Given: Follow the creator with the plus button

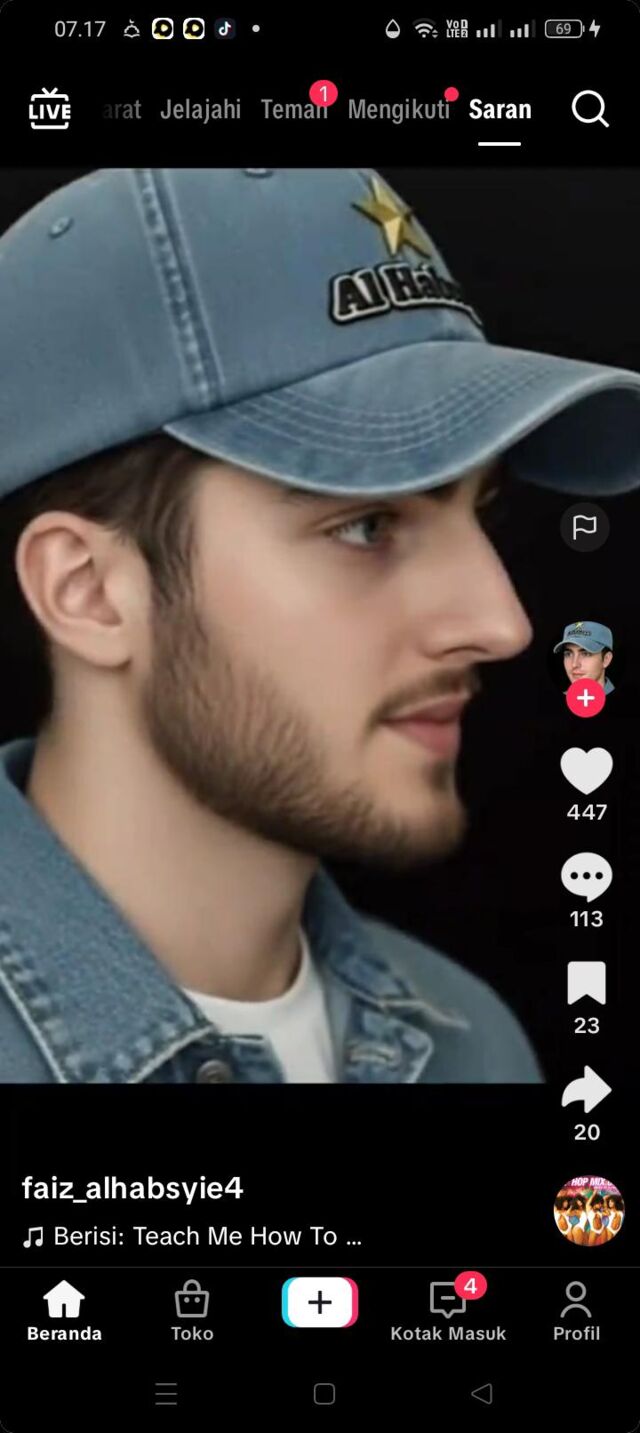Looking at the screenshot, I should 585,699.
